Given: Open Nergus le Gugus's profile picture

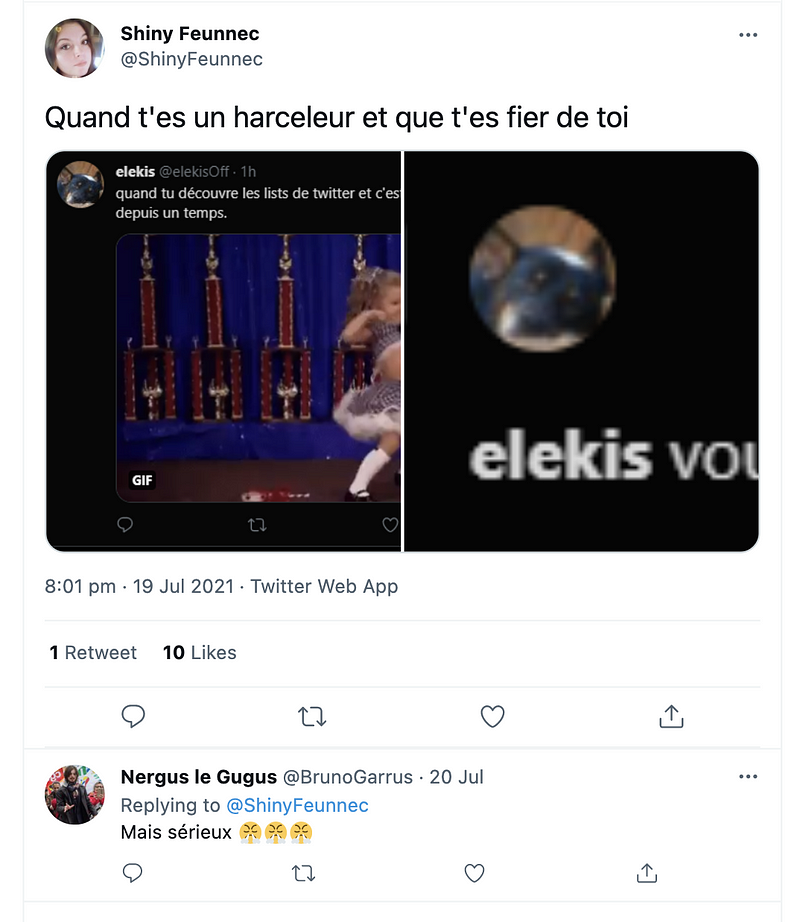Looking at the screenshot, I should 74,795.
